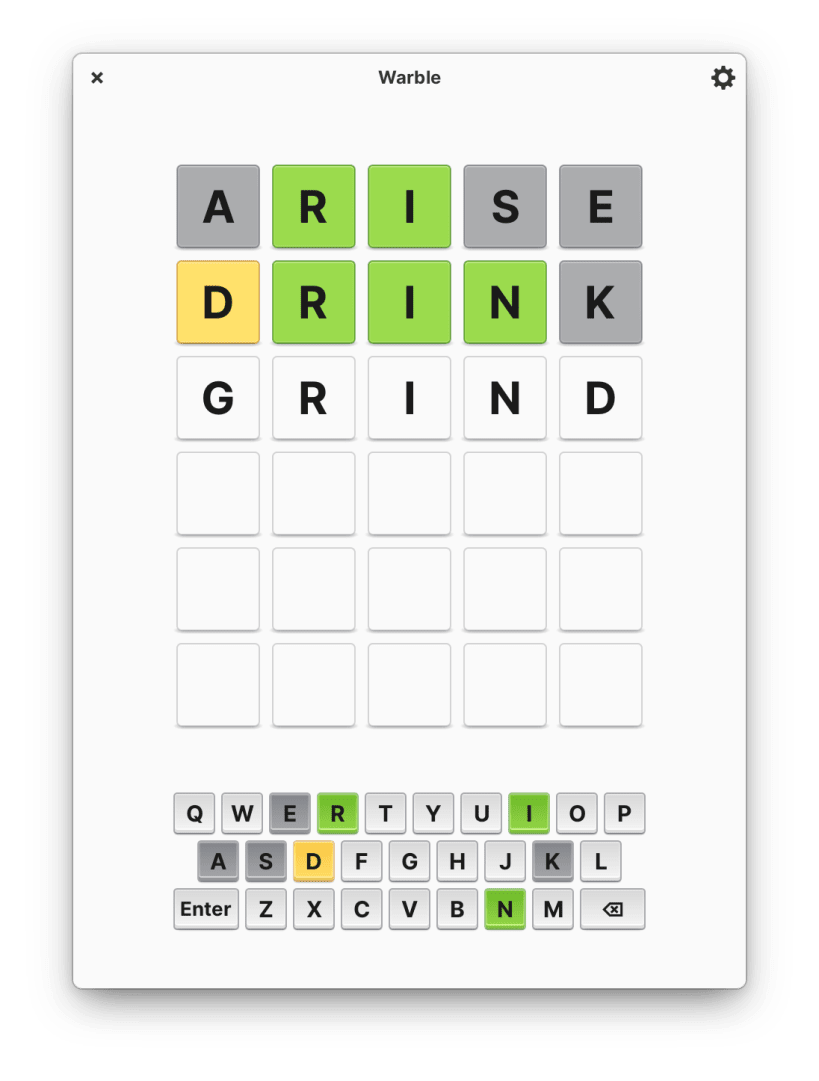
Task: Type the letter Q key
Action: point(194,813)
